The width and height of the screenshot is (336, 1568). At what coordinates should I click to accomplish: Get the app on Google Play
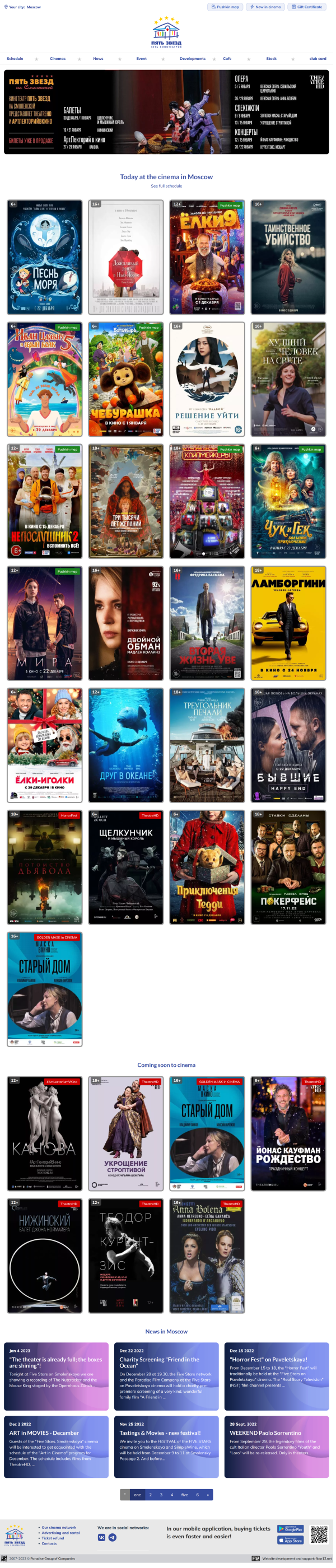[x=290, y=1528]
